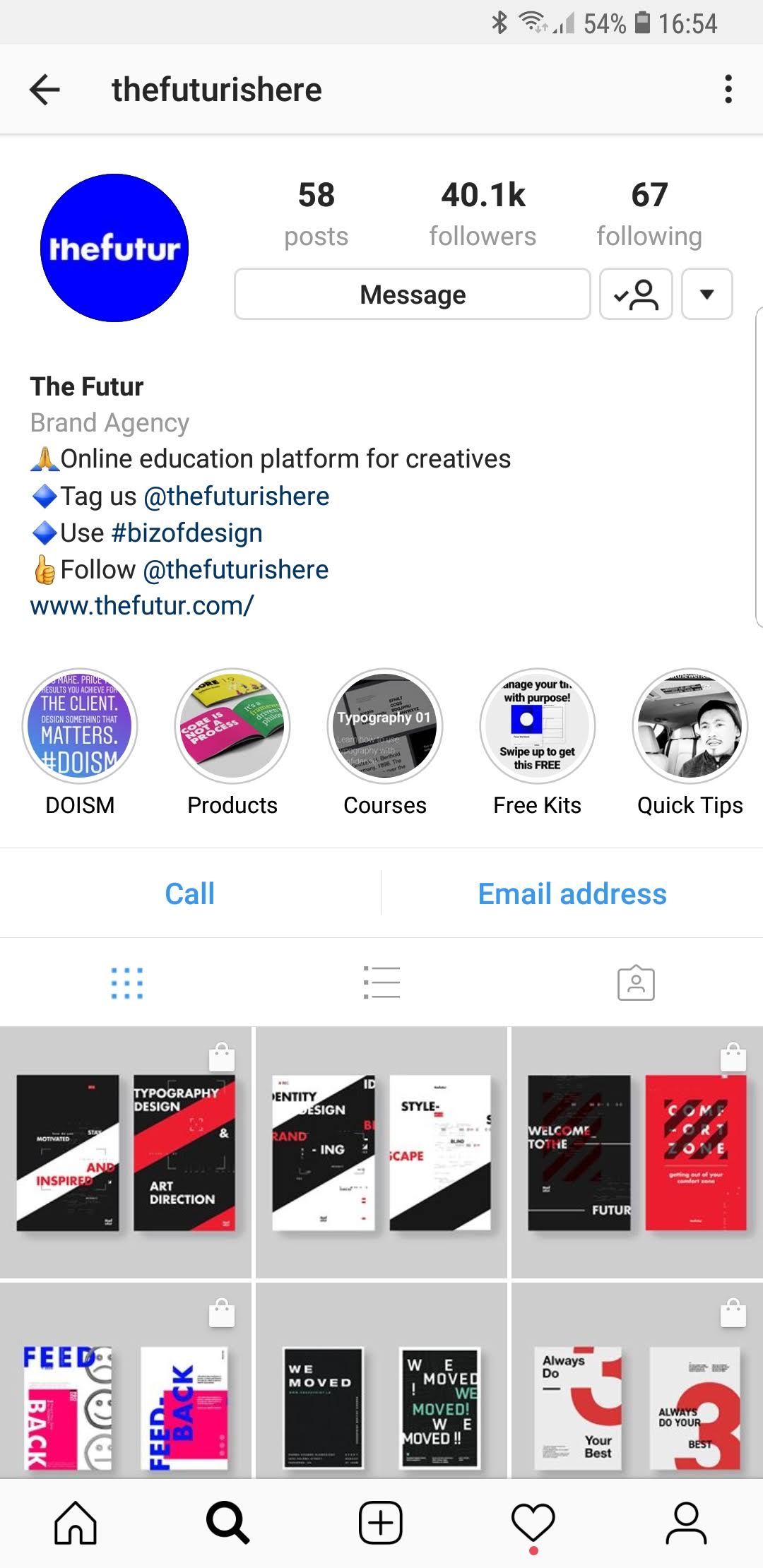View the DOISM story highlight
763x1568 pixels.
tap(80, 727)
